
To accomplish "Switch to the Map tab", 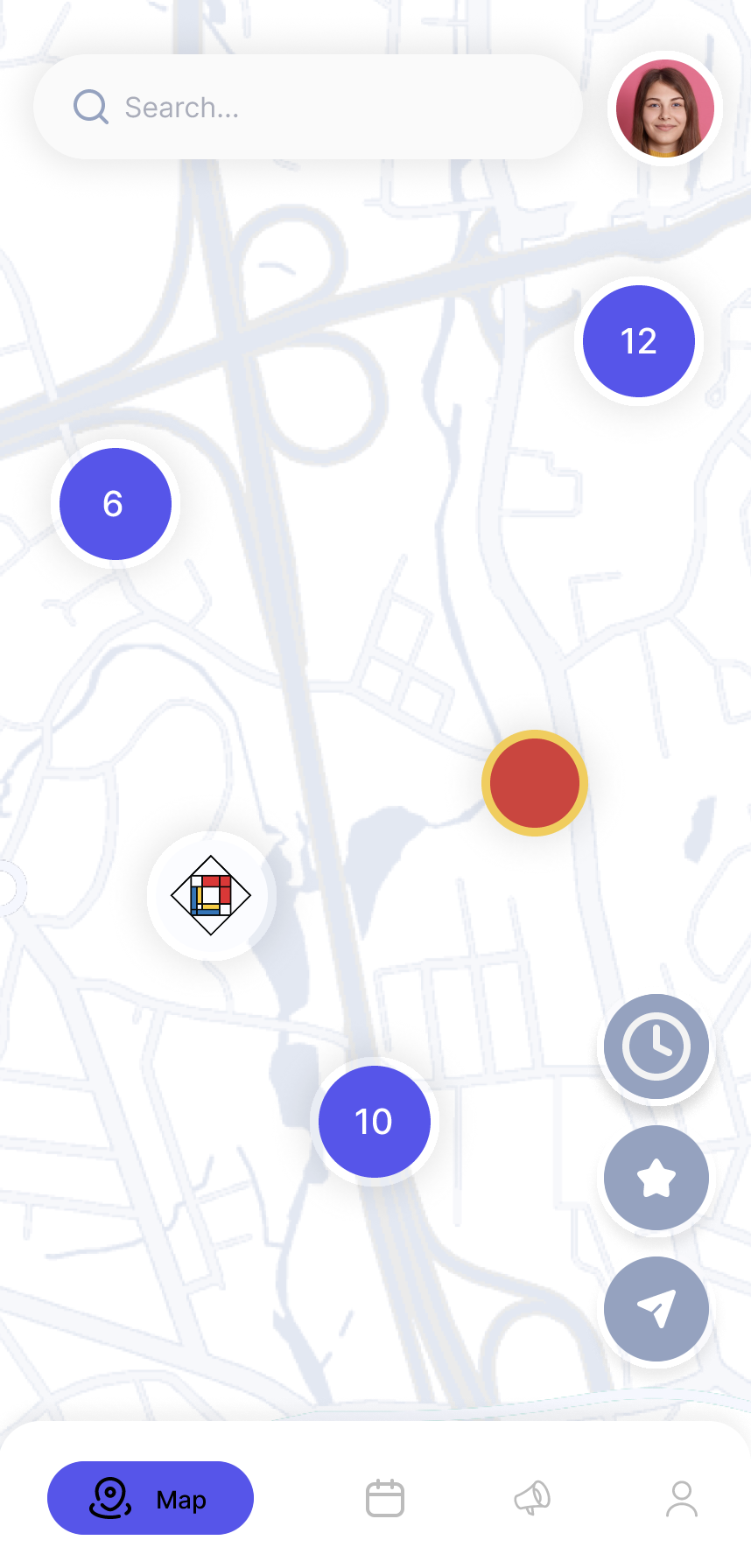I will pos(151,1498).
